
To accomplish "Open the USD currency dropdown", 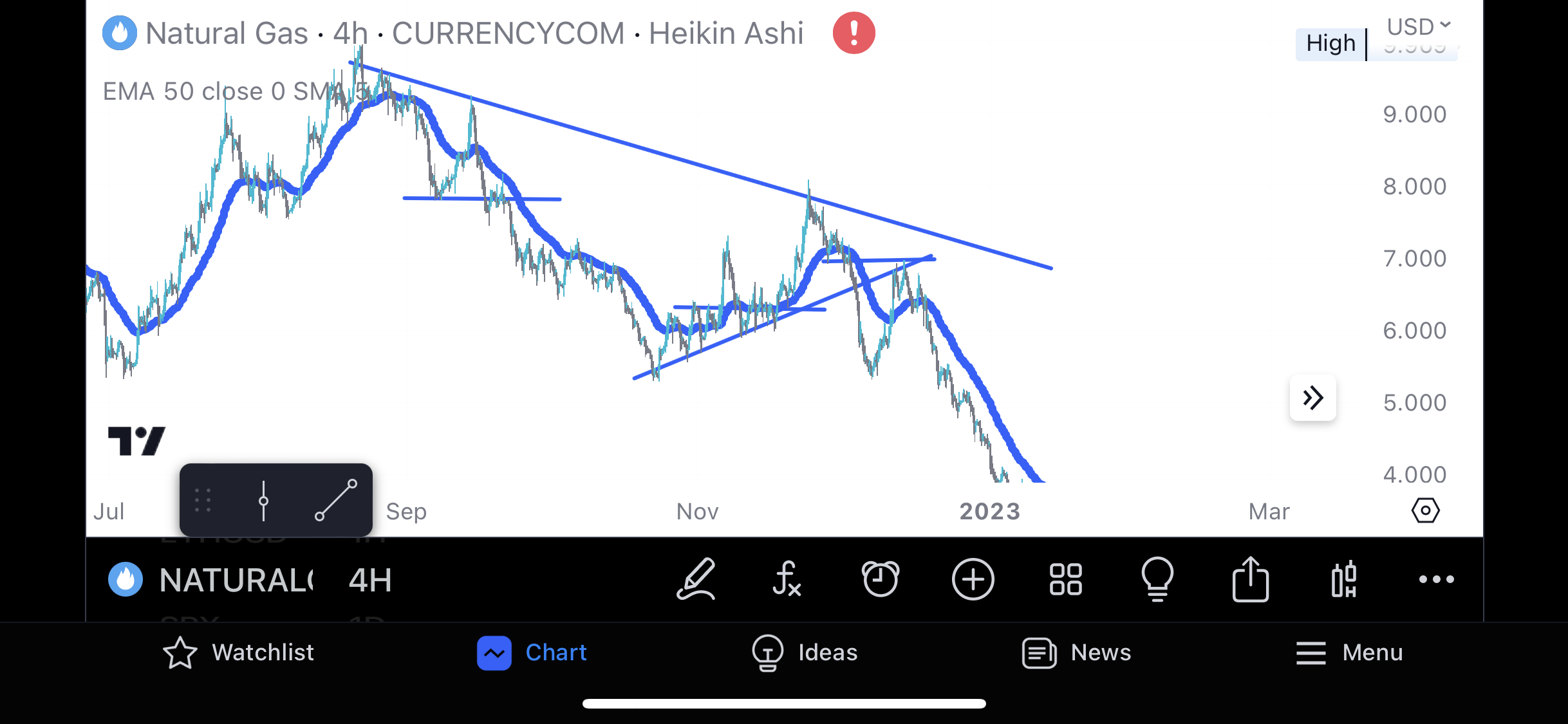I will [1418, 26].
